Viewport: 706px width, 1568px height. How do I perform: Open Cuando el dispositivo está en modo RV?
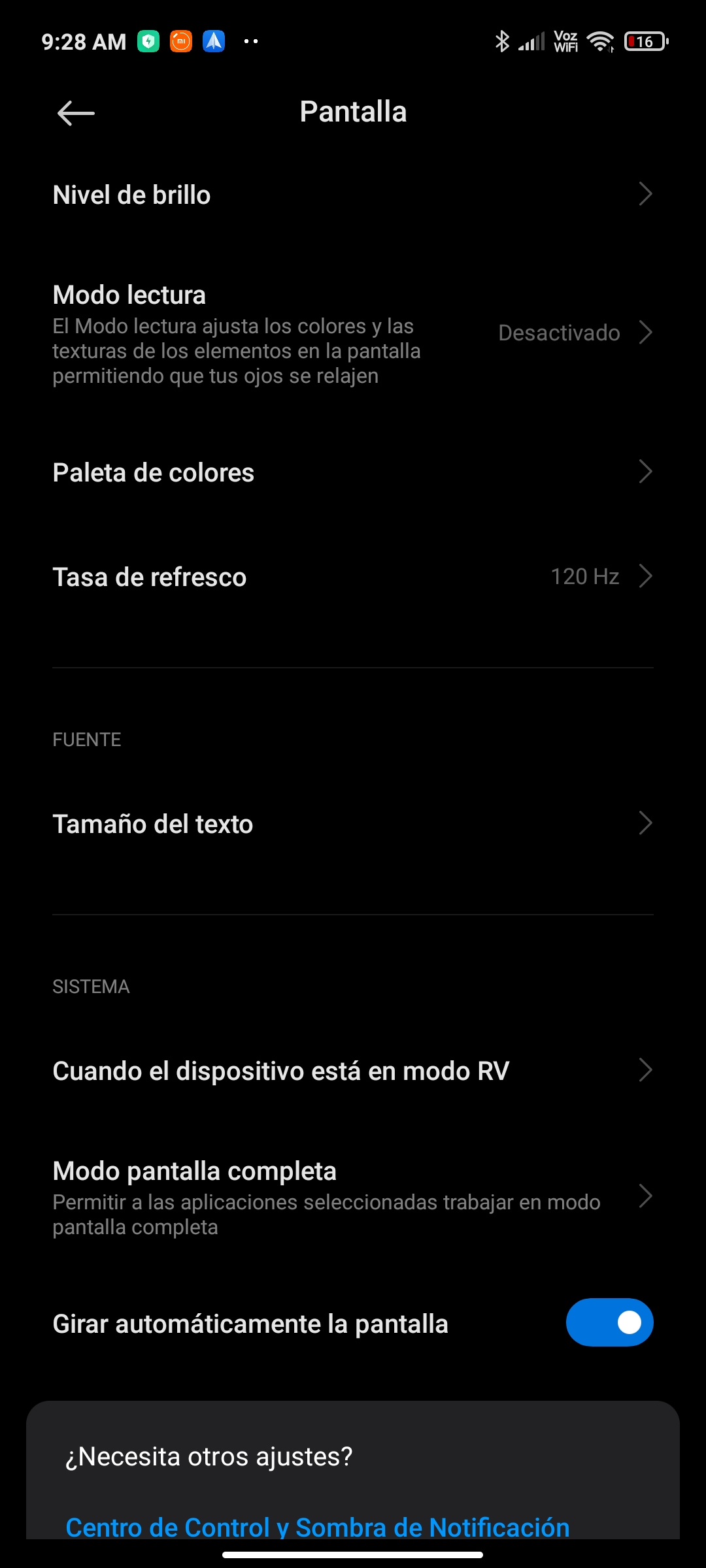(x=353, y=1071)
